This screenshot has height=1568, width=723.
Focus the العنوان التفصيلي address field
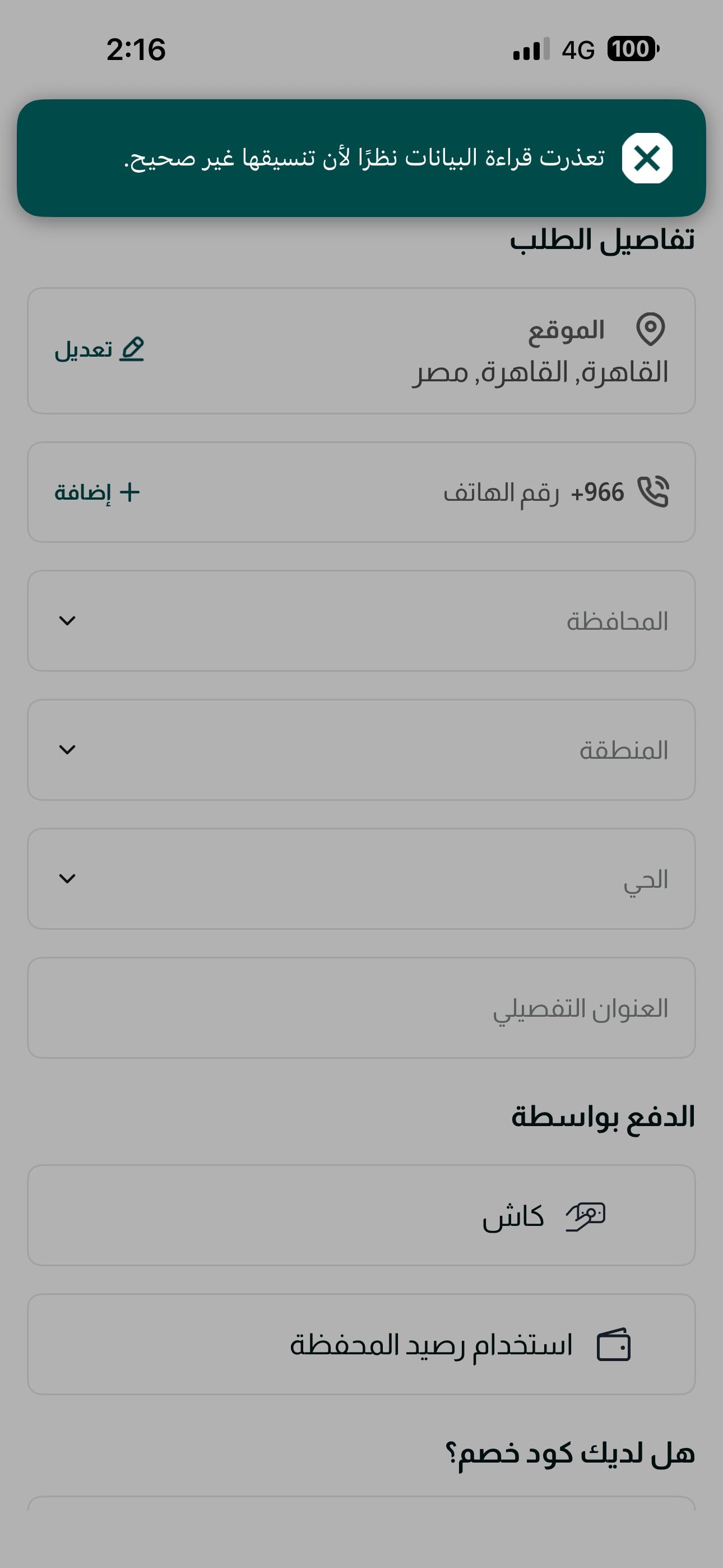[361, 1008]
